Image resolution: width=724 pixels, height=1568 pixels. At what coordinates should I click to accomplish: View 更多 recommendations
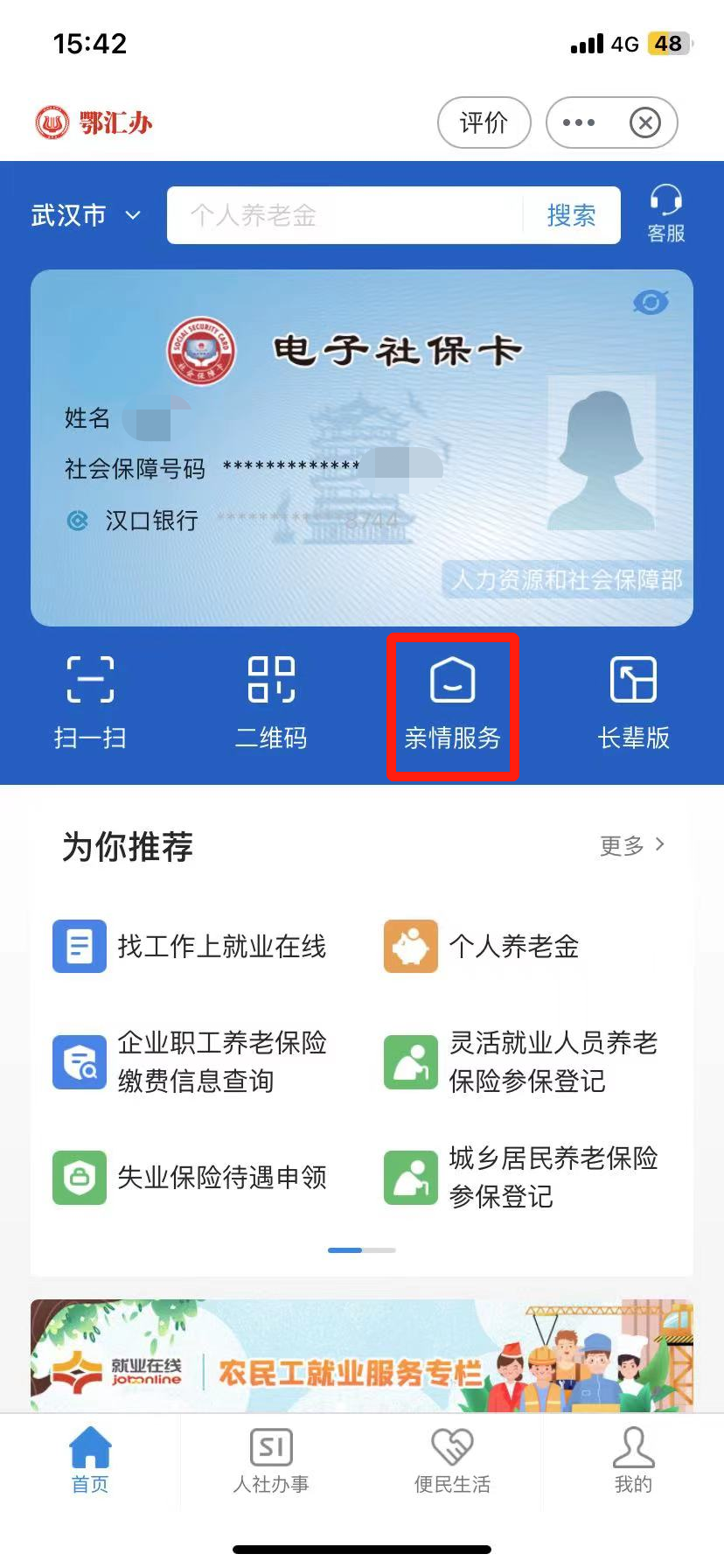pyautogui.click(x=631, y=845)
